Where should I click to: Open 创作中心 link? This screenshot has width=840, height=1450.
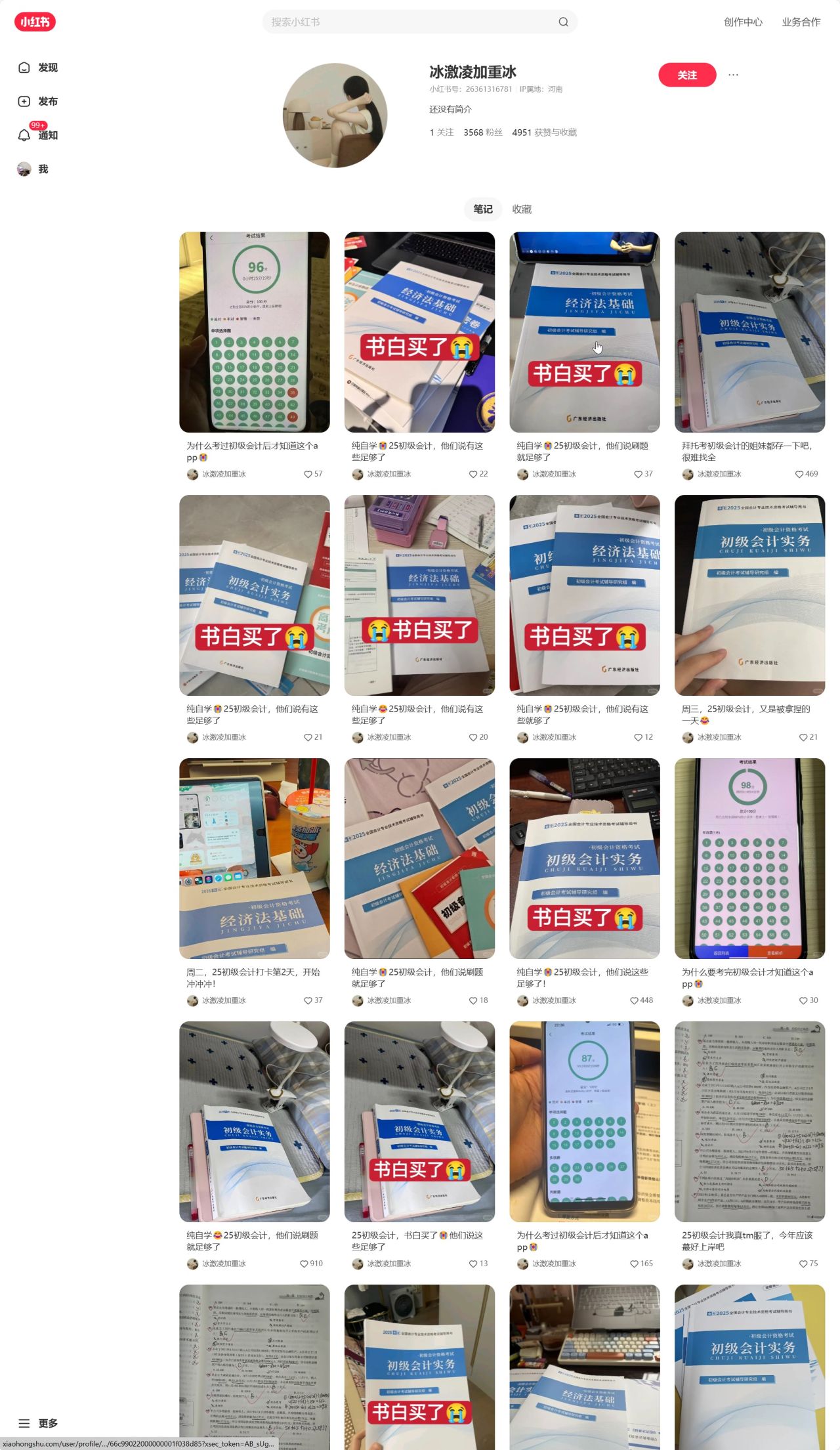coord(743,22)
